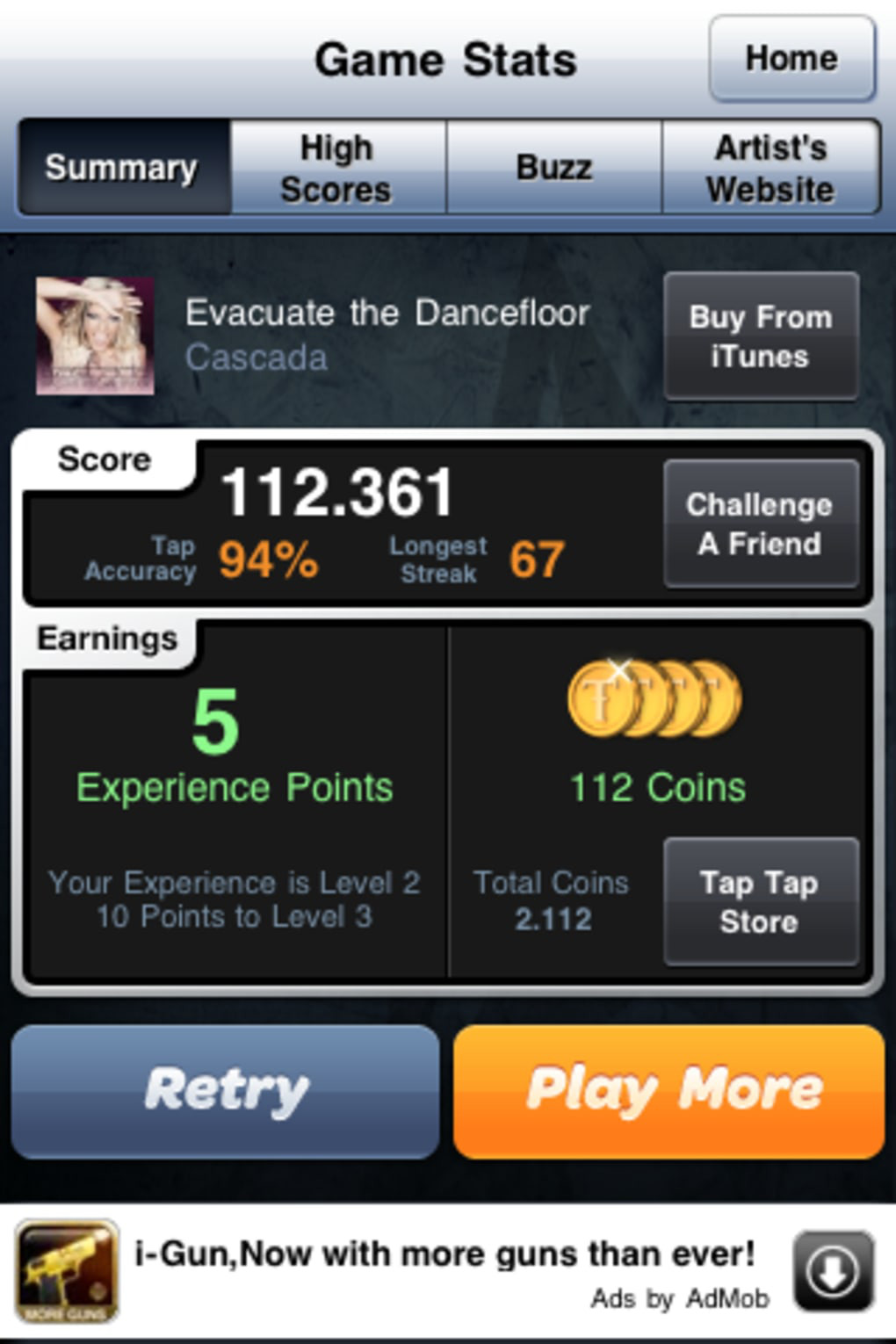Open the Tap Tap Store
Viewport: 896px width, 1344px height.
click(x=761, y=902)
